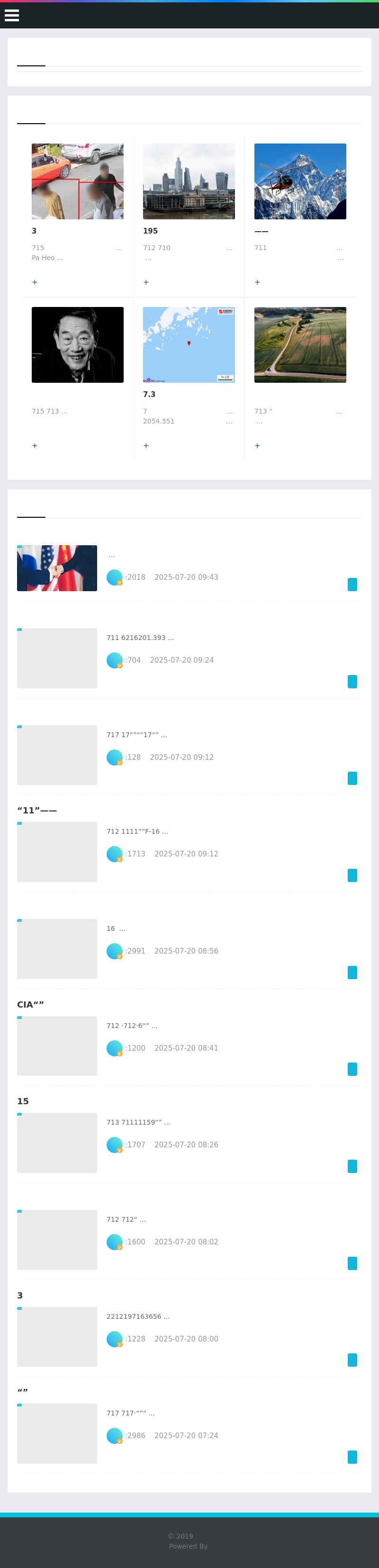
Task: Open the article titled 15 posted 08:26
Action: (23, 1101)
